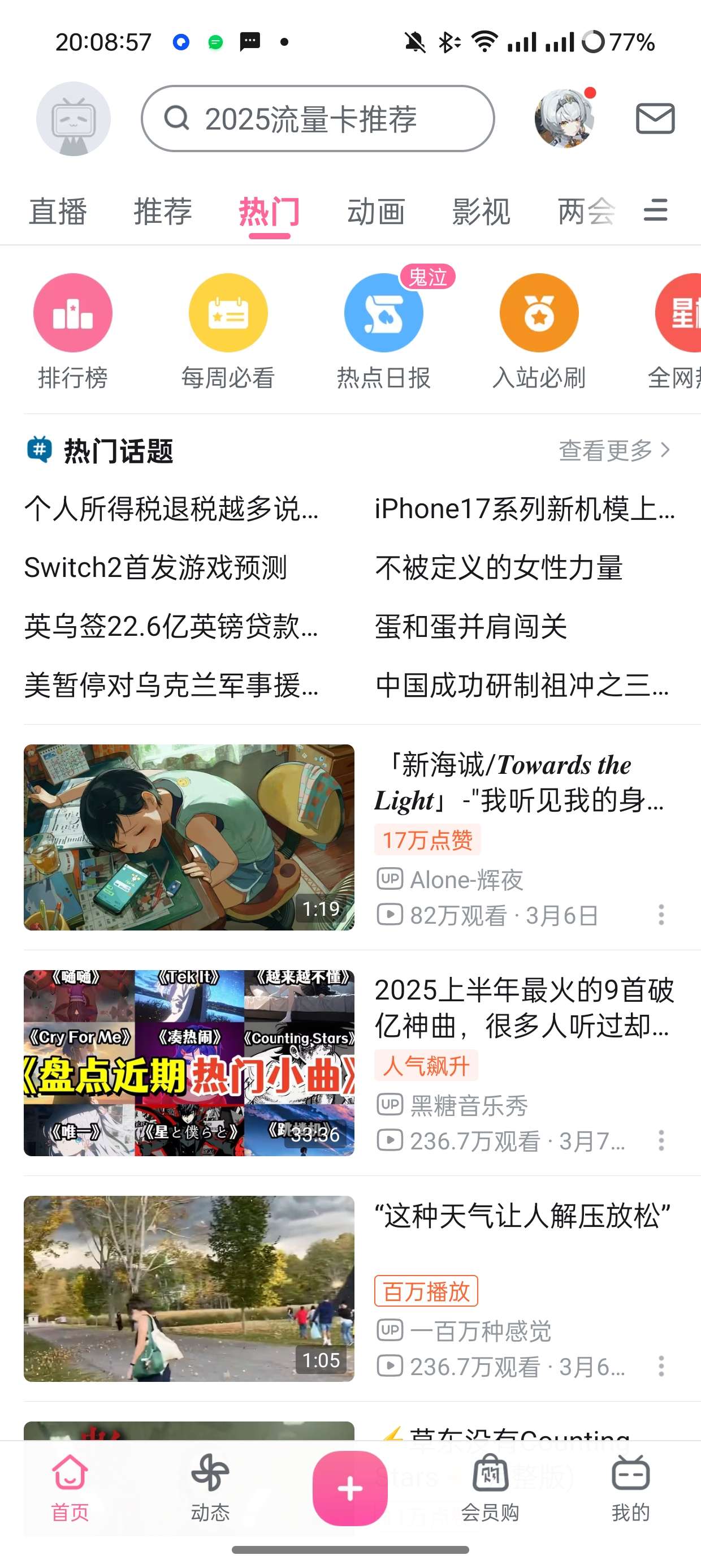Open the grey TV avatar at top left
701x1568 pixels.
coord(73,119)
